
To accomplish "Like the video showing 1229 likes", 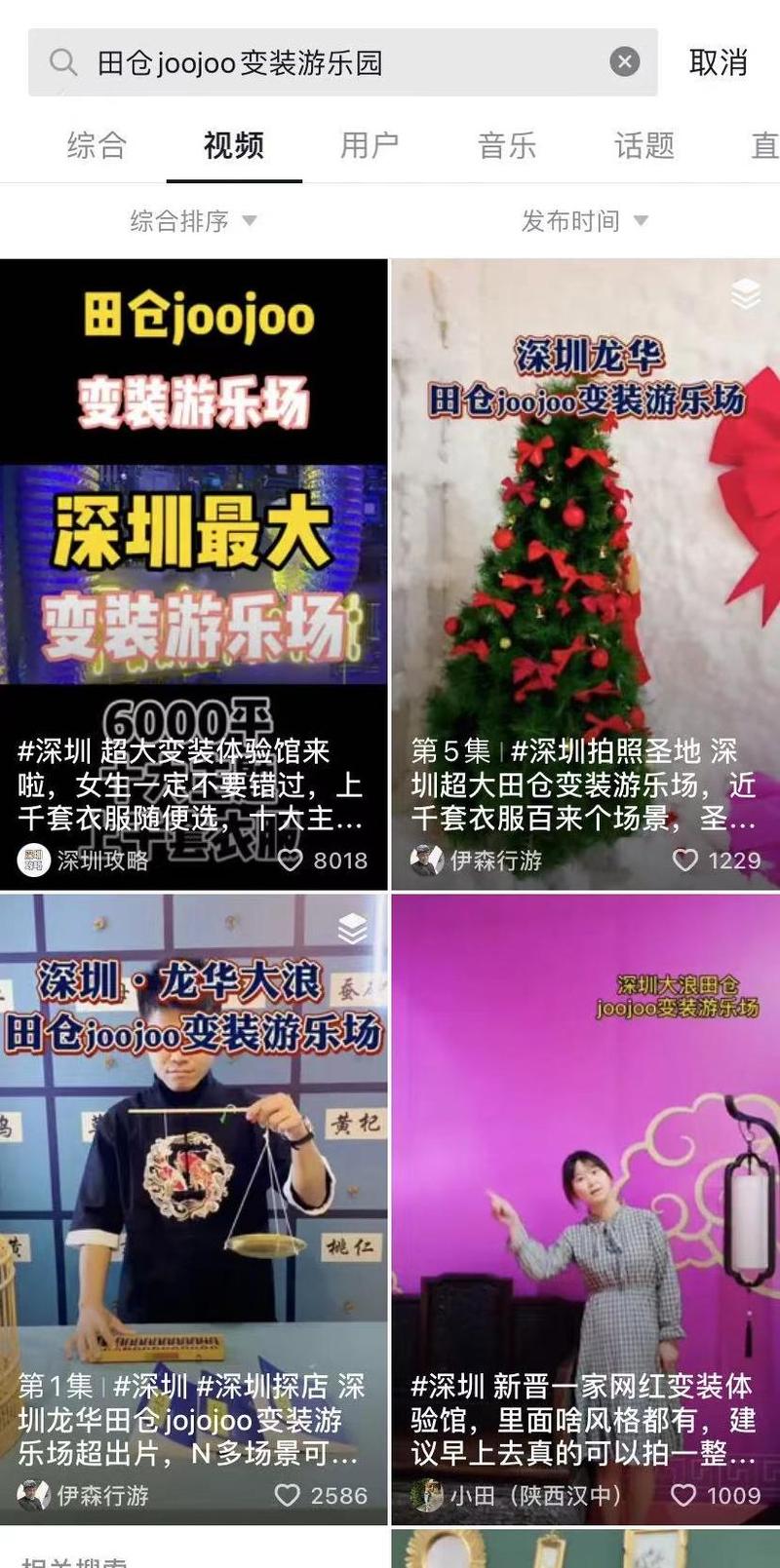I will pos(685,860).
